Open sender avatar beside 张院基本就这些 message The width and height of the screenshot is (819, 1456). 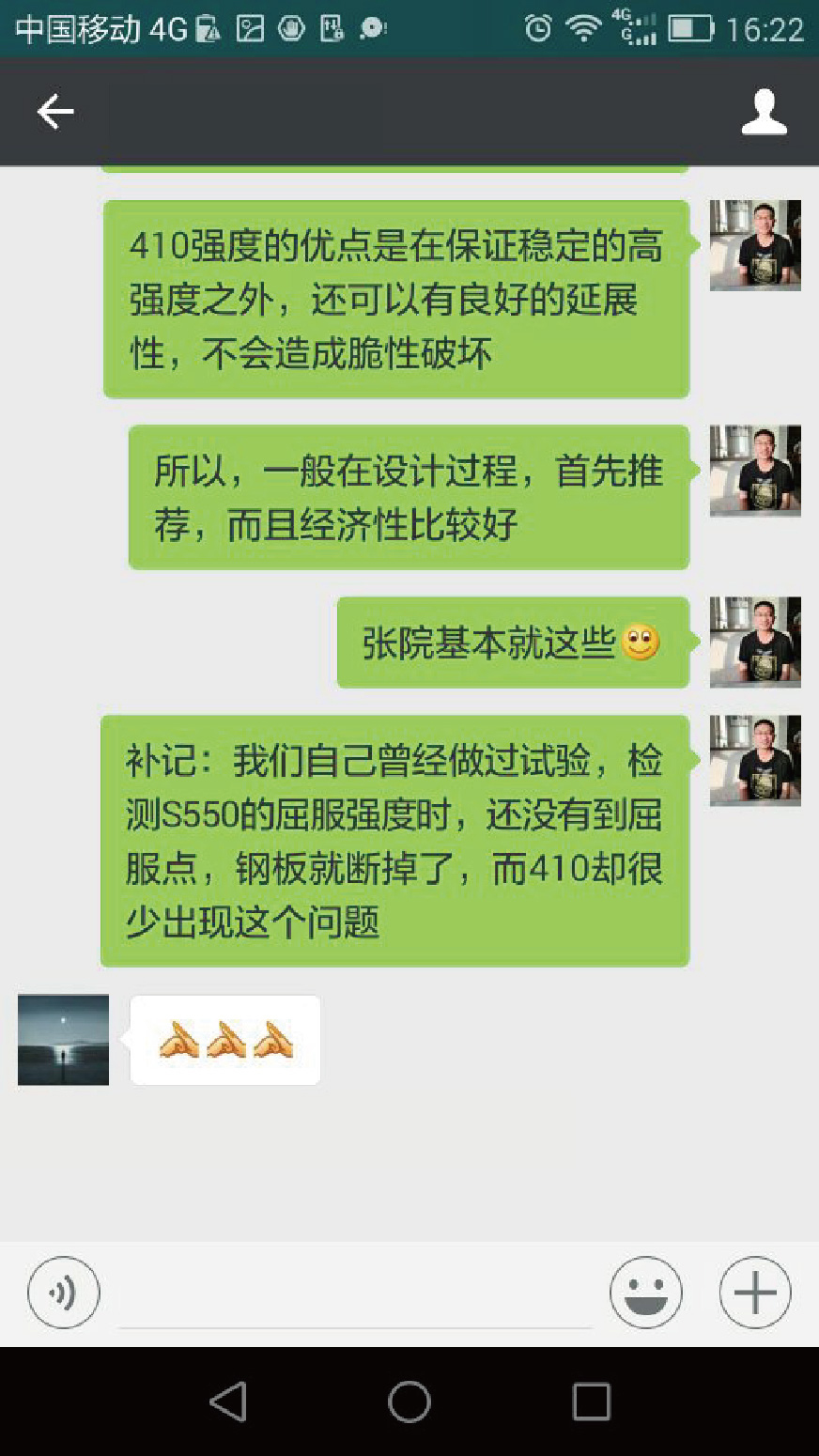755,643
